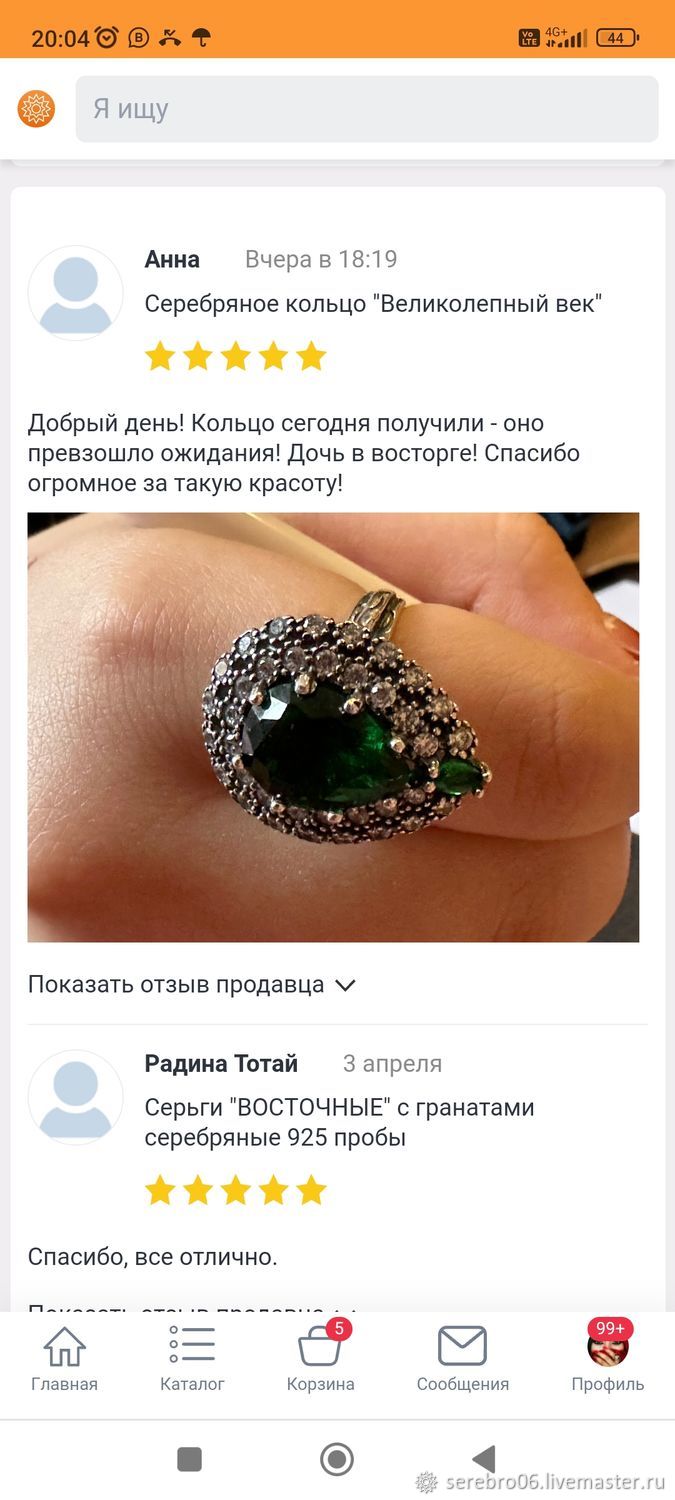The image size is (675, 1500).
Task: Expand "Показать отзыв продавца" under Anna's review
Action: tap(192, 985)
